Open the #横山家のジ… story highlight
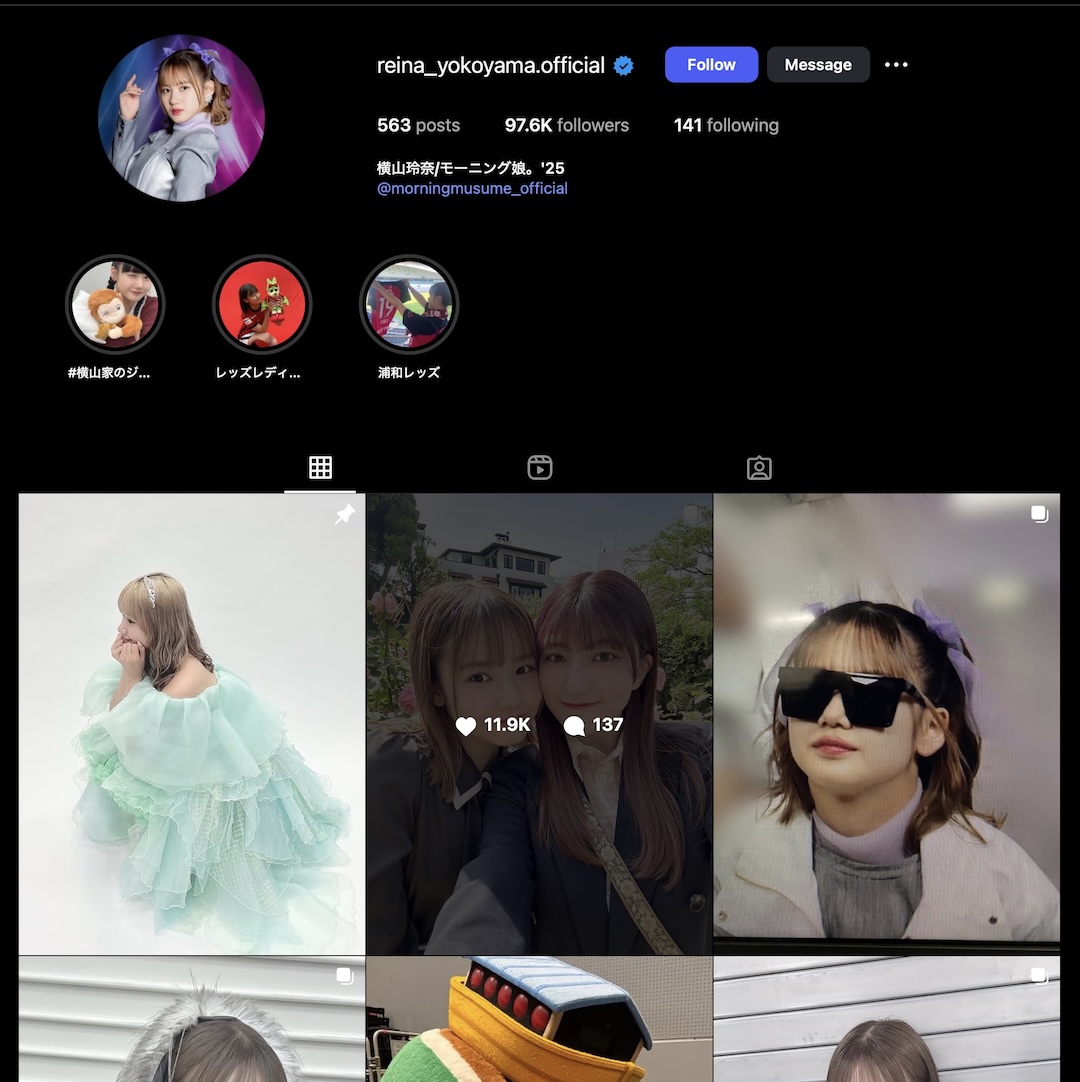 tap(114, 304)
